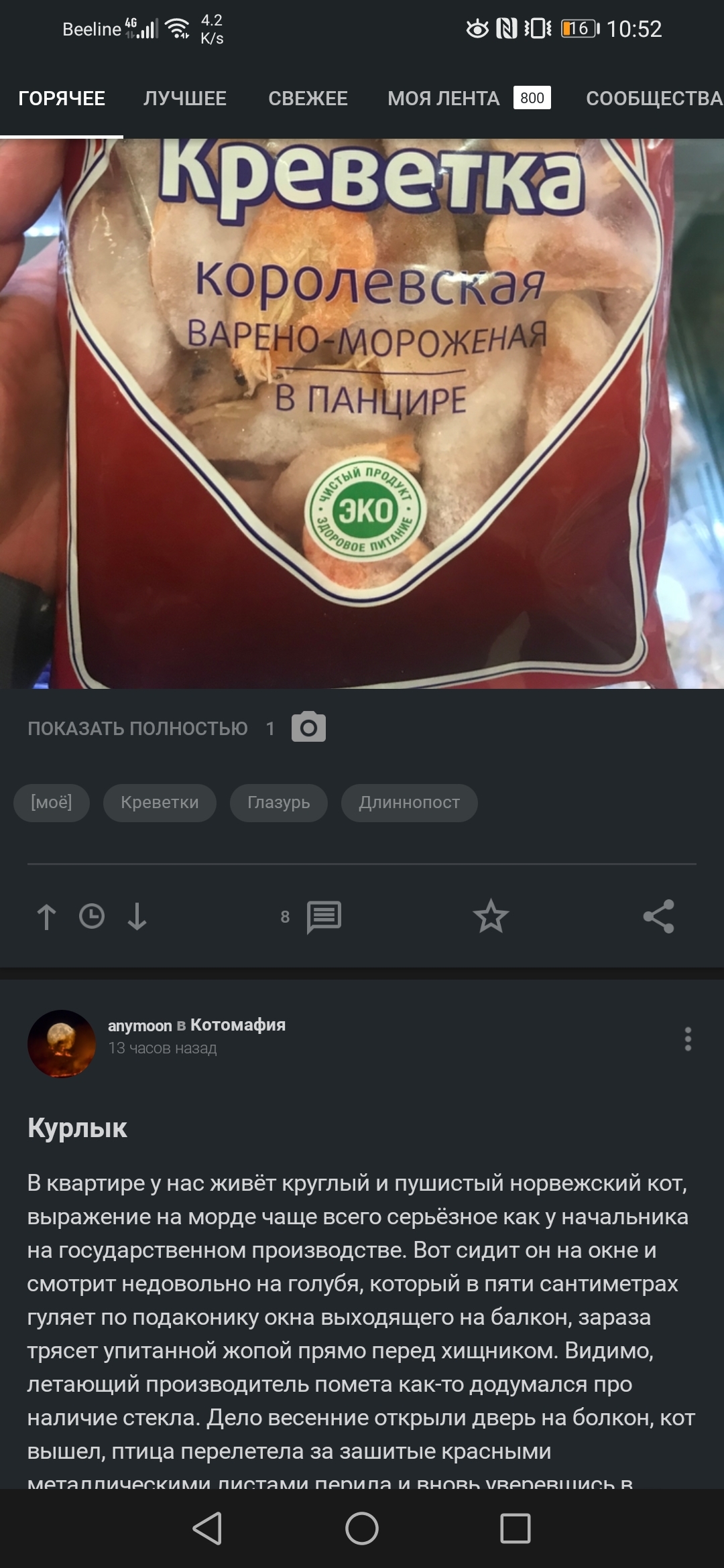Image resolution: width=724 pixels, height=1568 pixels.
Task: Open anymoon's profile avatar
Action: pos(62,1043)
